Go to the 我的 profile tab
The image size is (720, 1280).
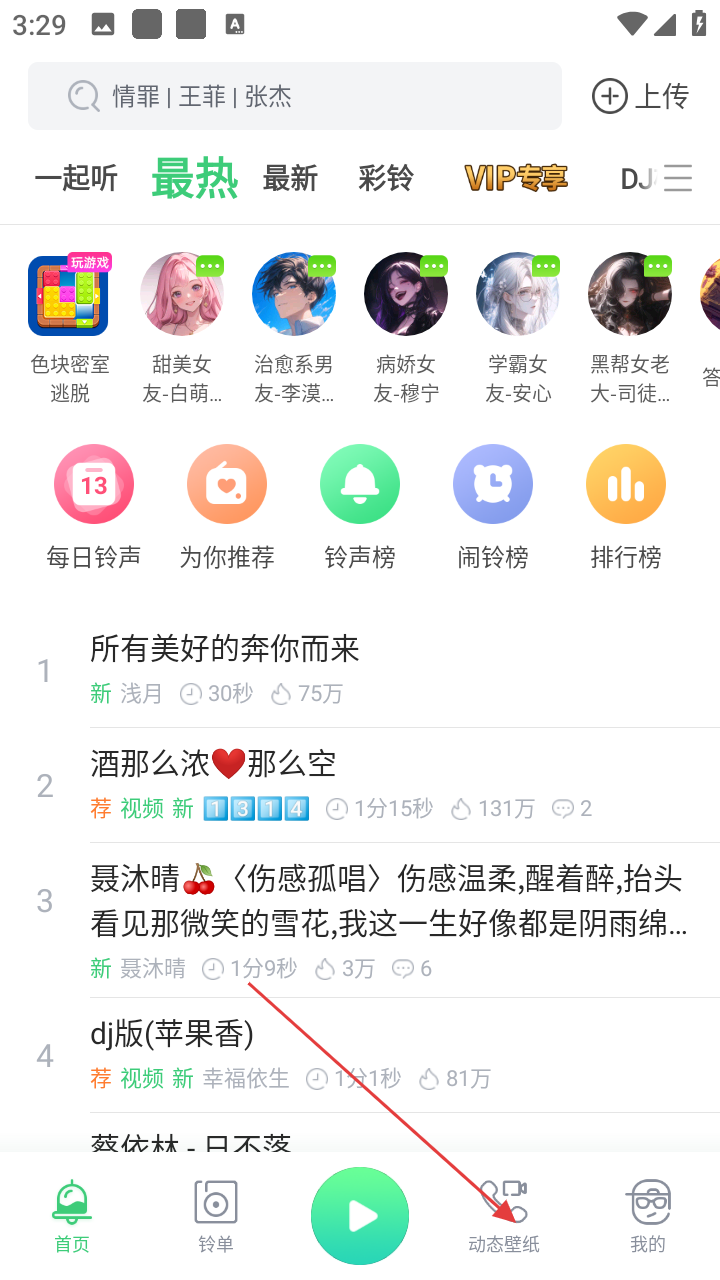(648, 1216)
